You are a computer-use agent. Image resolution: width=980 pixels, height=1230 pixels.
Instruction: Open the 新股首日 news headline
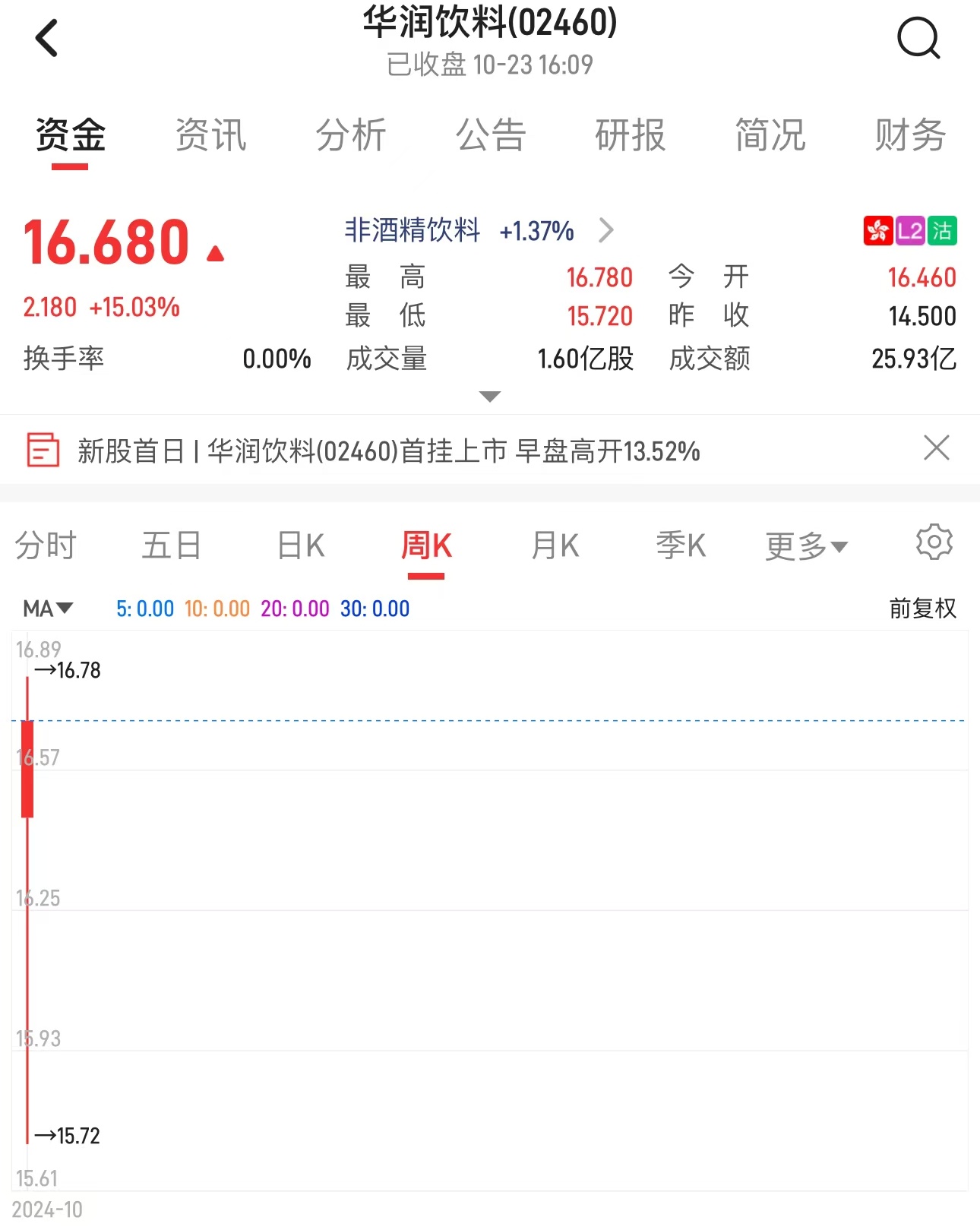[x=387, y=451]
